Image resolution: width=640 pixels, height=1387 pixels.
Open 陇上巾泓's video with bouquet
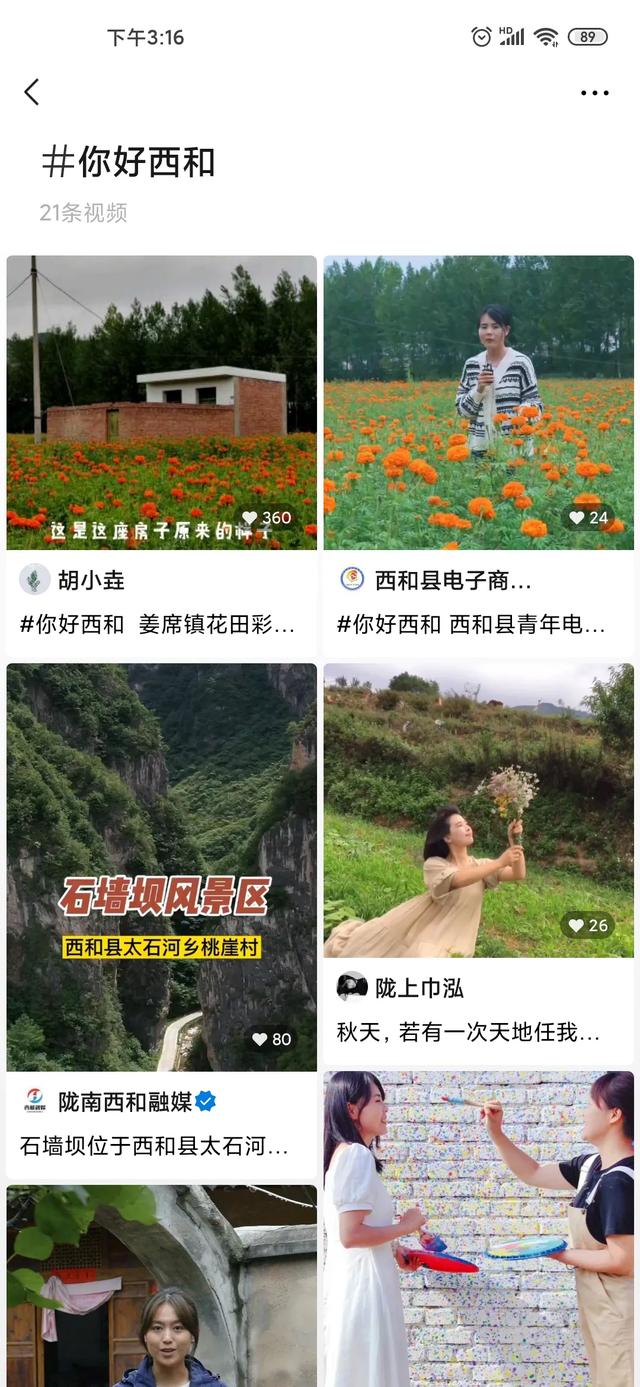478,810
